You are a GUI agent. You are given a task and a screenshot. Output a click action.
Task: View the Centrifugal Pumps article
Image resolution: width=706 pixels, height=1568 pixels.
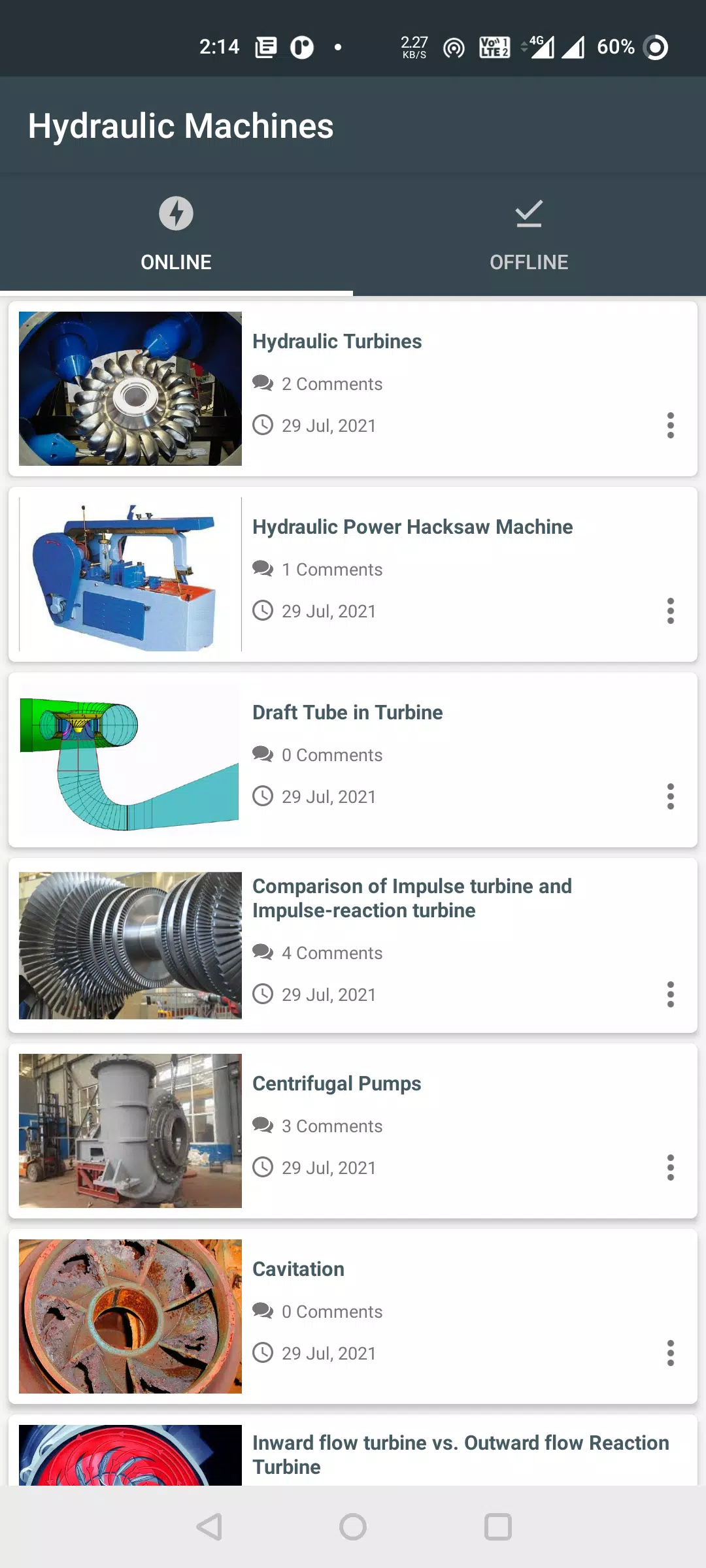click(x=353, y=1131)
